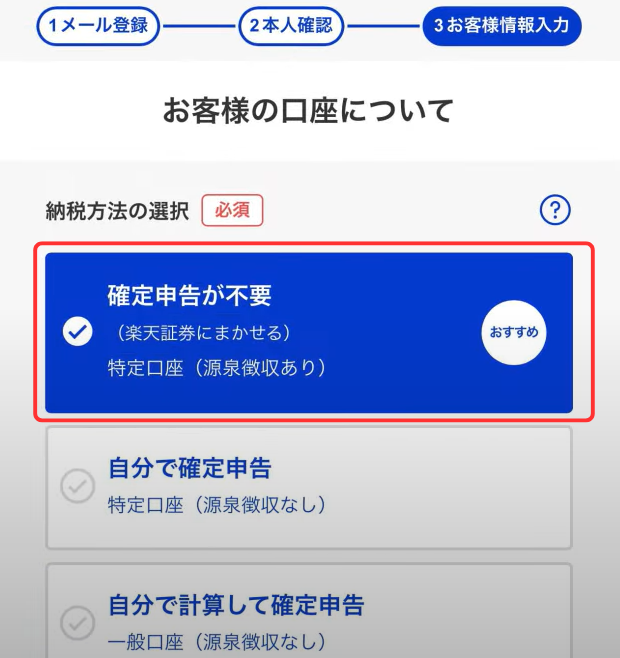Screen dimensions: 620x658
Task: Choose 自分で確定申告 (源泉徴収なし) option
Action: coord(308,487)
